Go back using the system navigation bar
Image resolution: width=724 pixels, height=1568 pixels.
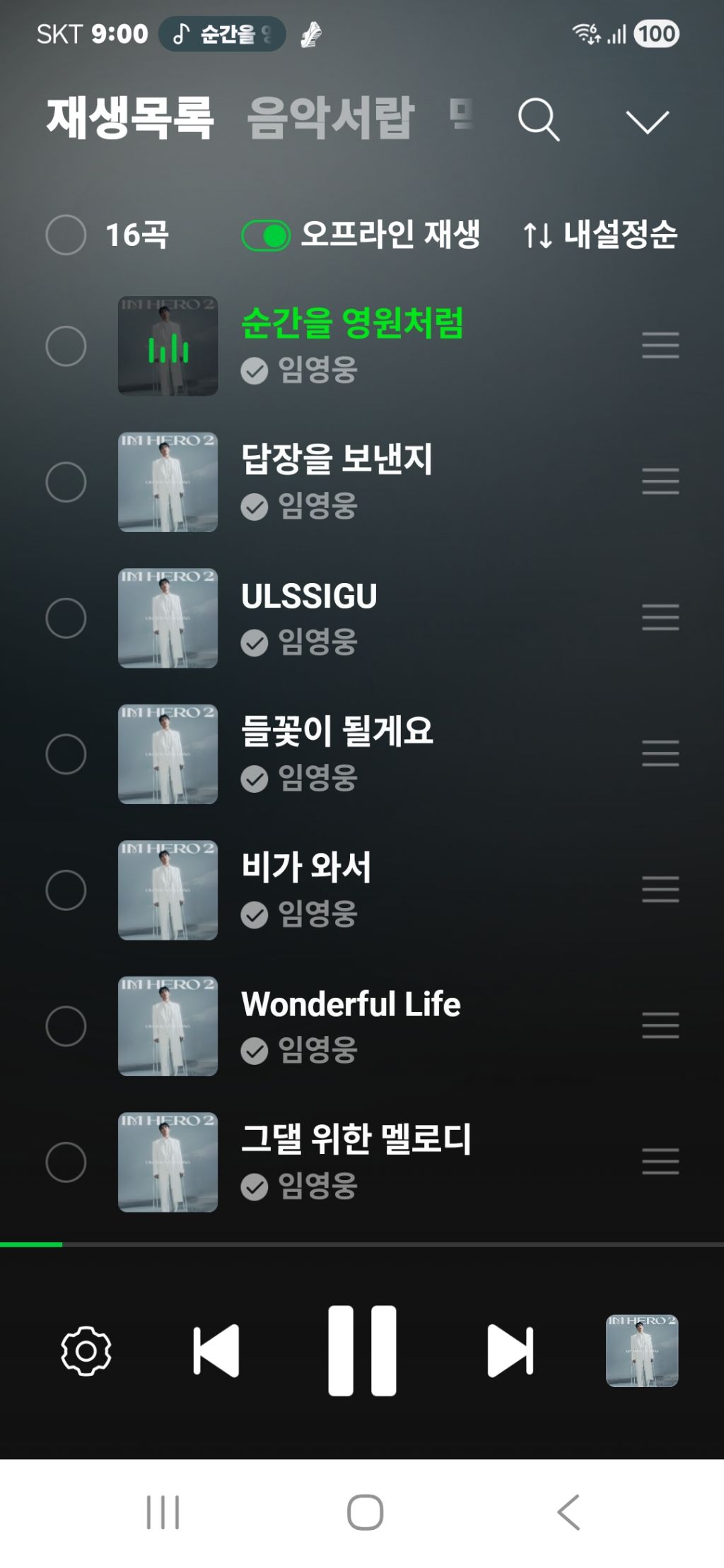568,1512
